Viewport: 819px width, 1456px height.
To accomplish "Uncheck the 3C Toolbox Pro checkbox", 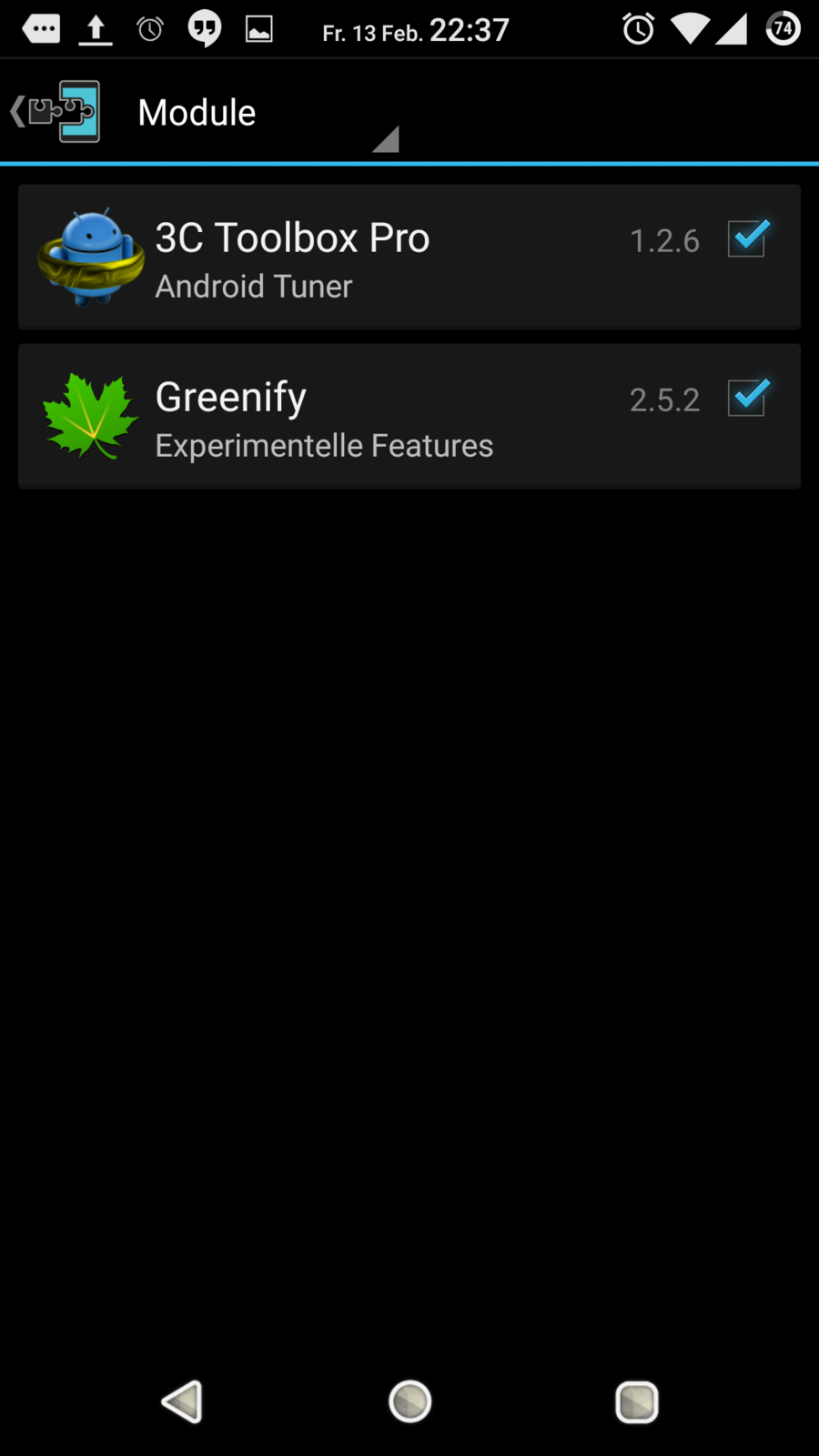I will pos(746,239).
